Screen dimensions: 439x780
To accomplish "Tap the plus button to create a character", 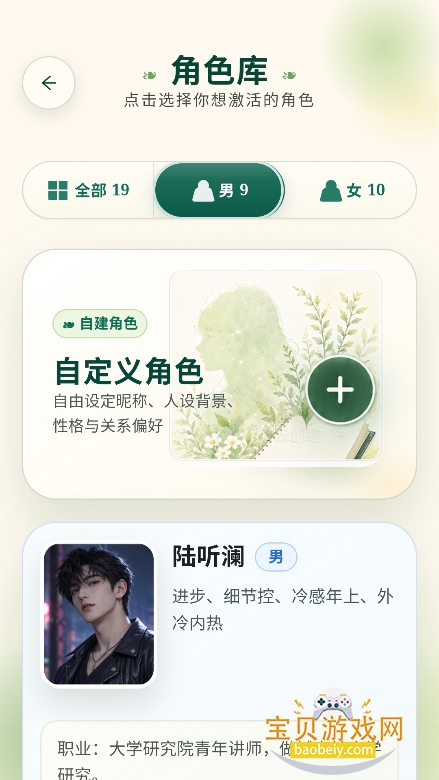I will (x=341, y=390).
